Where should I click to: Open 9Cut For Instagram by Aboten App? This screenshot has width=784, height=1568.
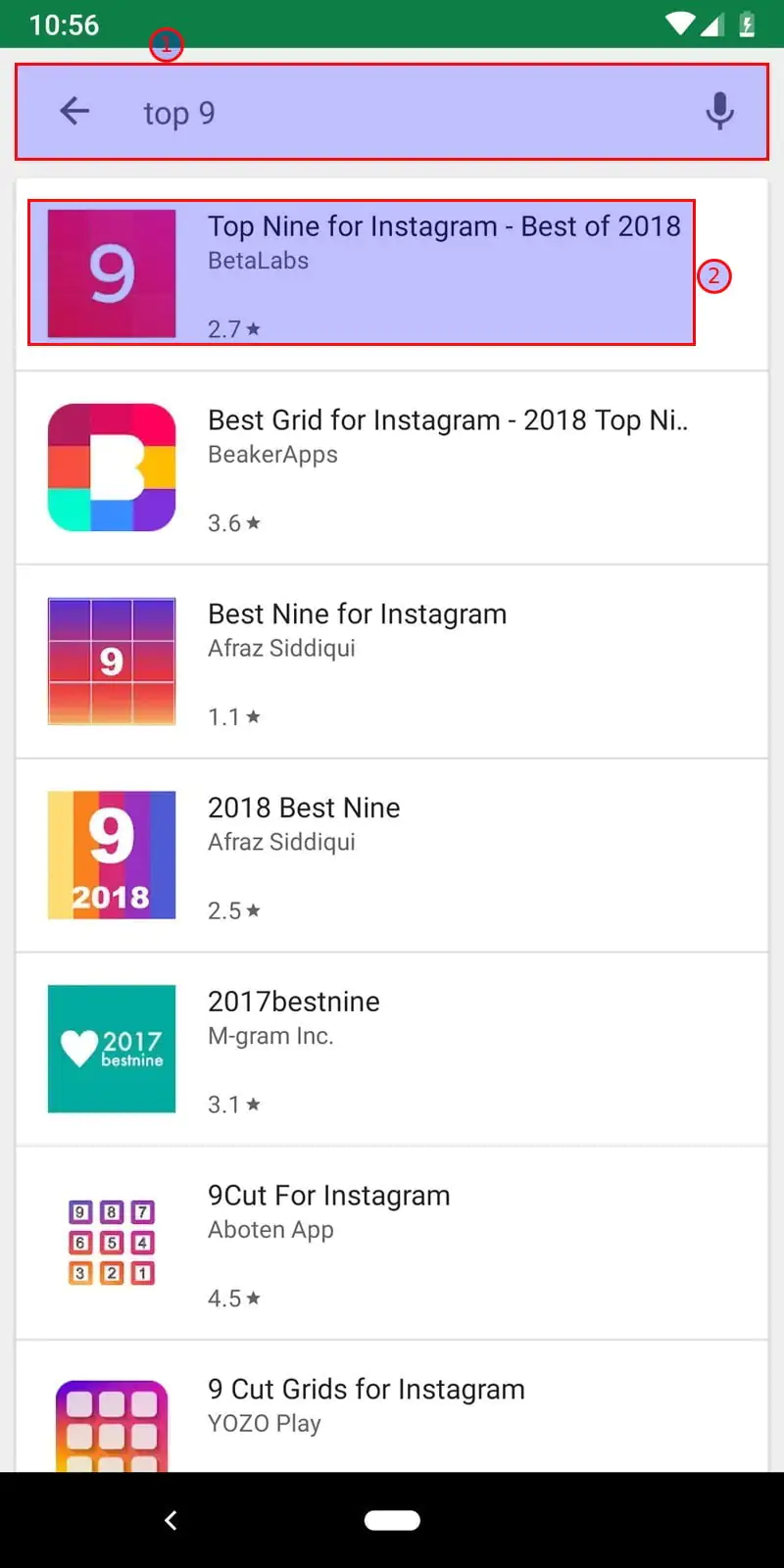click(x=392, y=1243)
